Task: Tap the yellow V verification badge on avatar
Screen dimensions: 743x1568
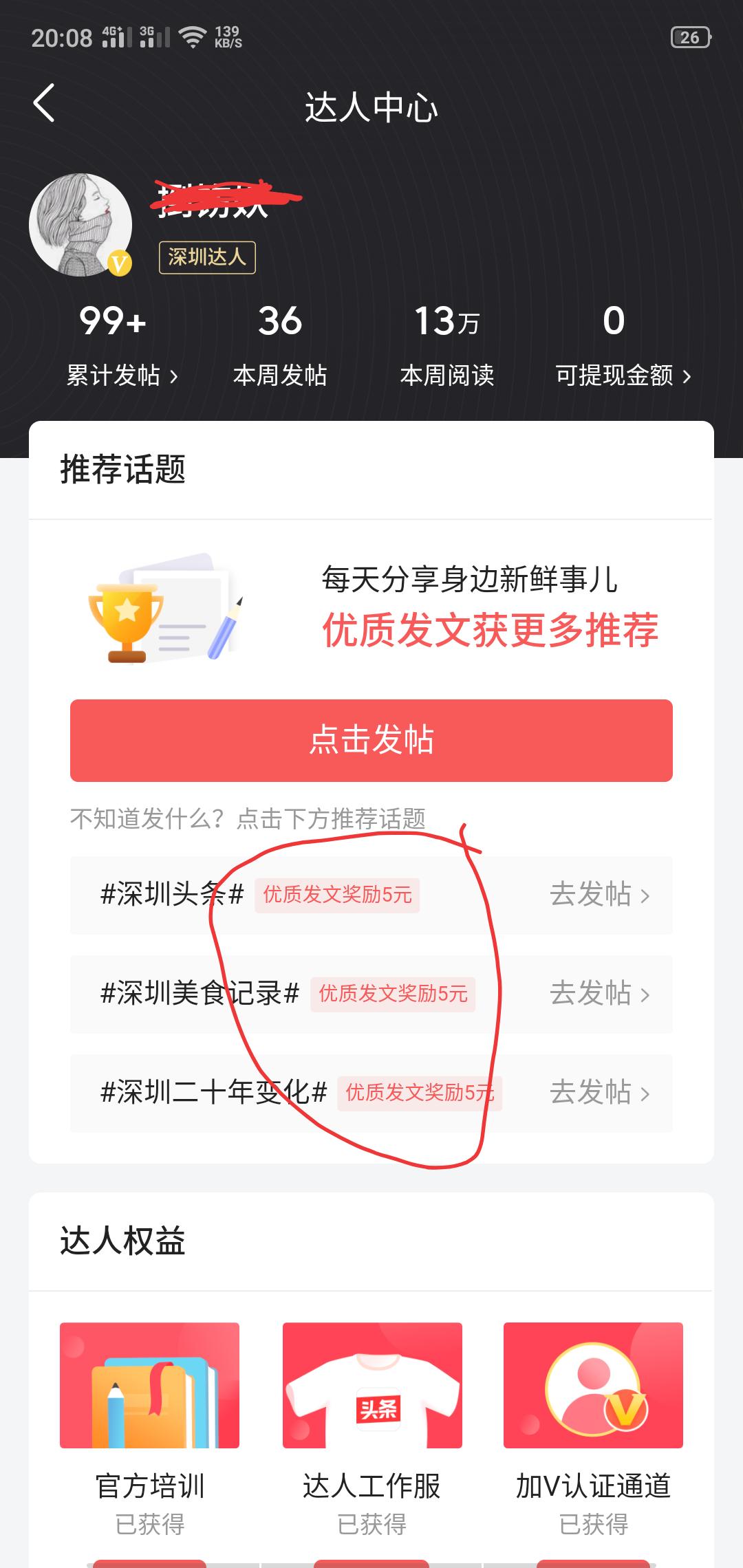Action: click(118, 263)
